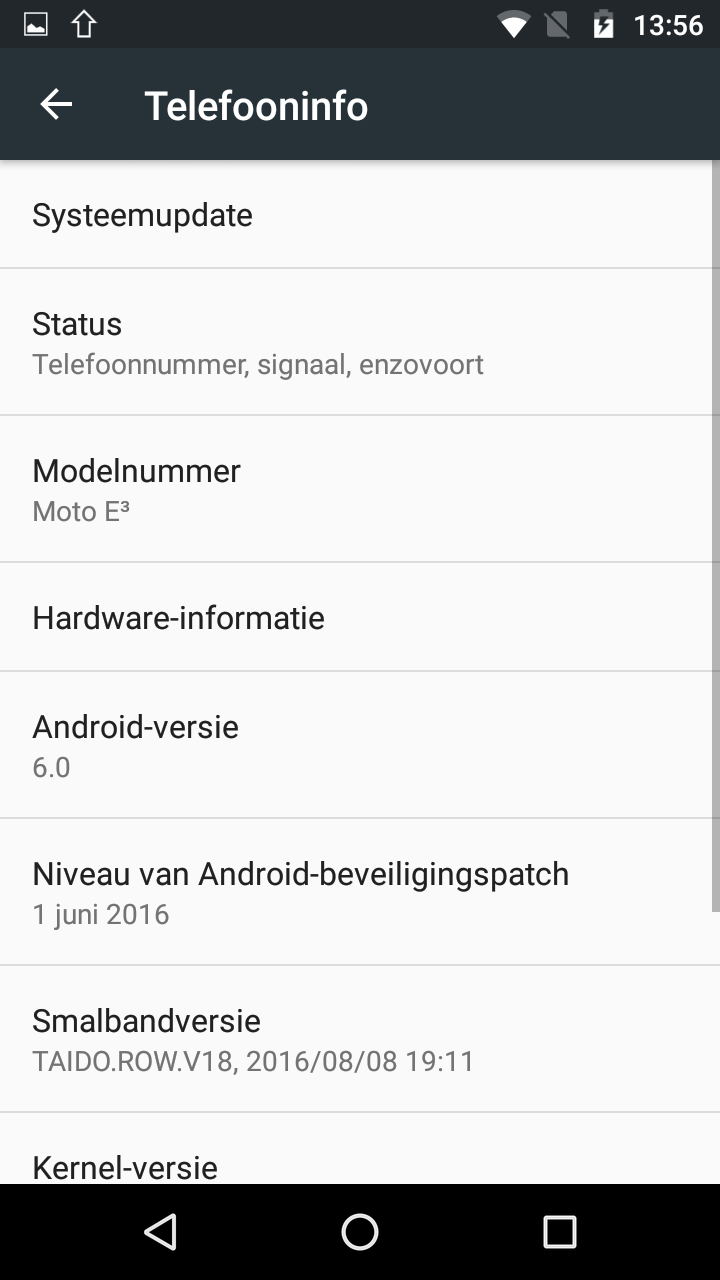The image size is (720, 1280).
Task: Open Hardware-informatie
Action: tap(360, 617)
